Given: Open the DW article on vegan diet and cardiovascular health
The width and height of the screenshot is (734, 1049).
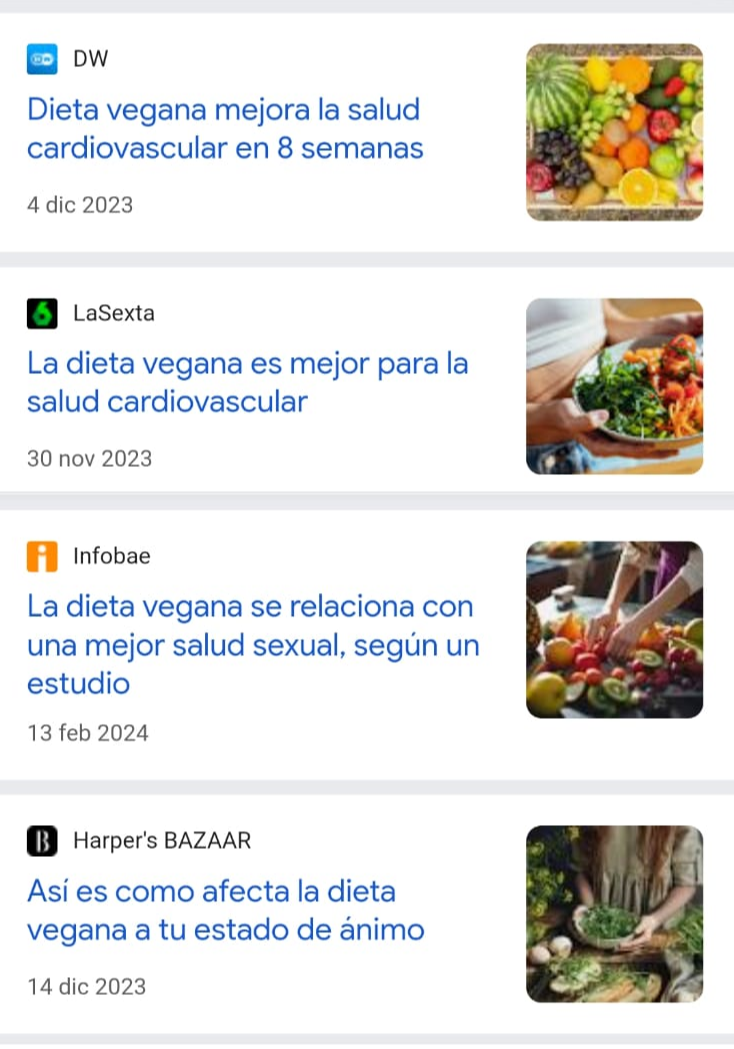Looking at the screenshot, I should click(224, 129).
